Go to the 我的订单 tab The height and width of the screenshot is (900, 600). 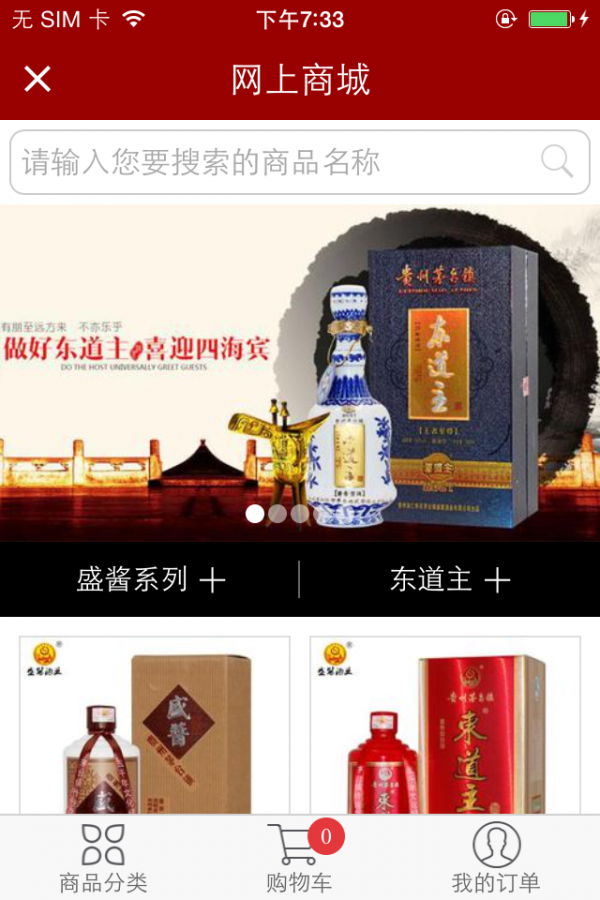(x=496, y=858)
